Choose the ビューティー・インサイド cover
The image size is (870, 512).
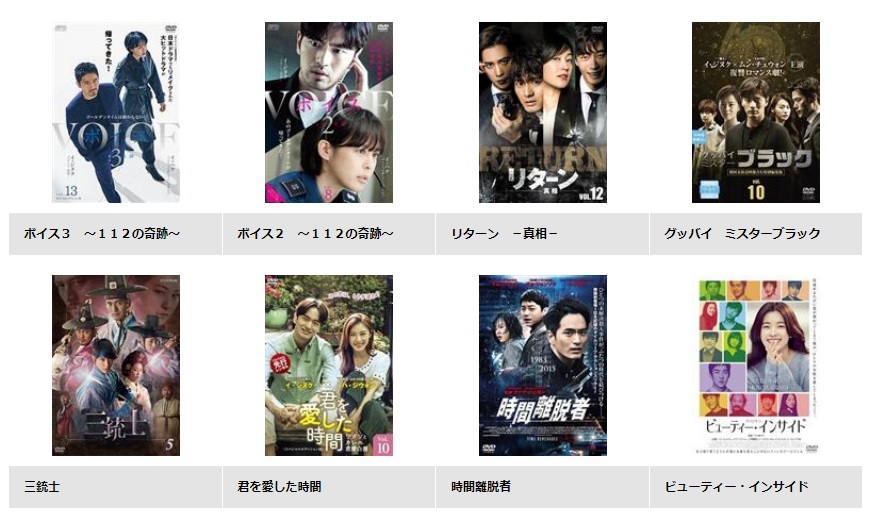755,366
